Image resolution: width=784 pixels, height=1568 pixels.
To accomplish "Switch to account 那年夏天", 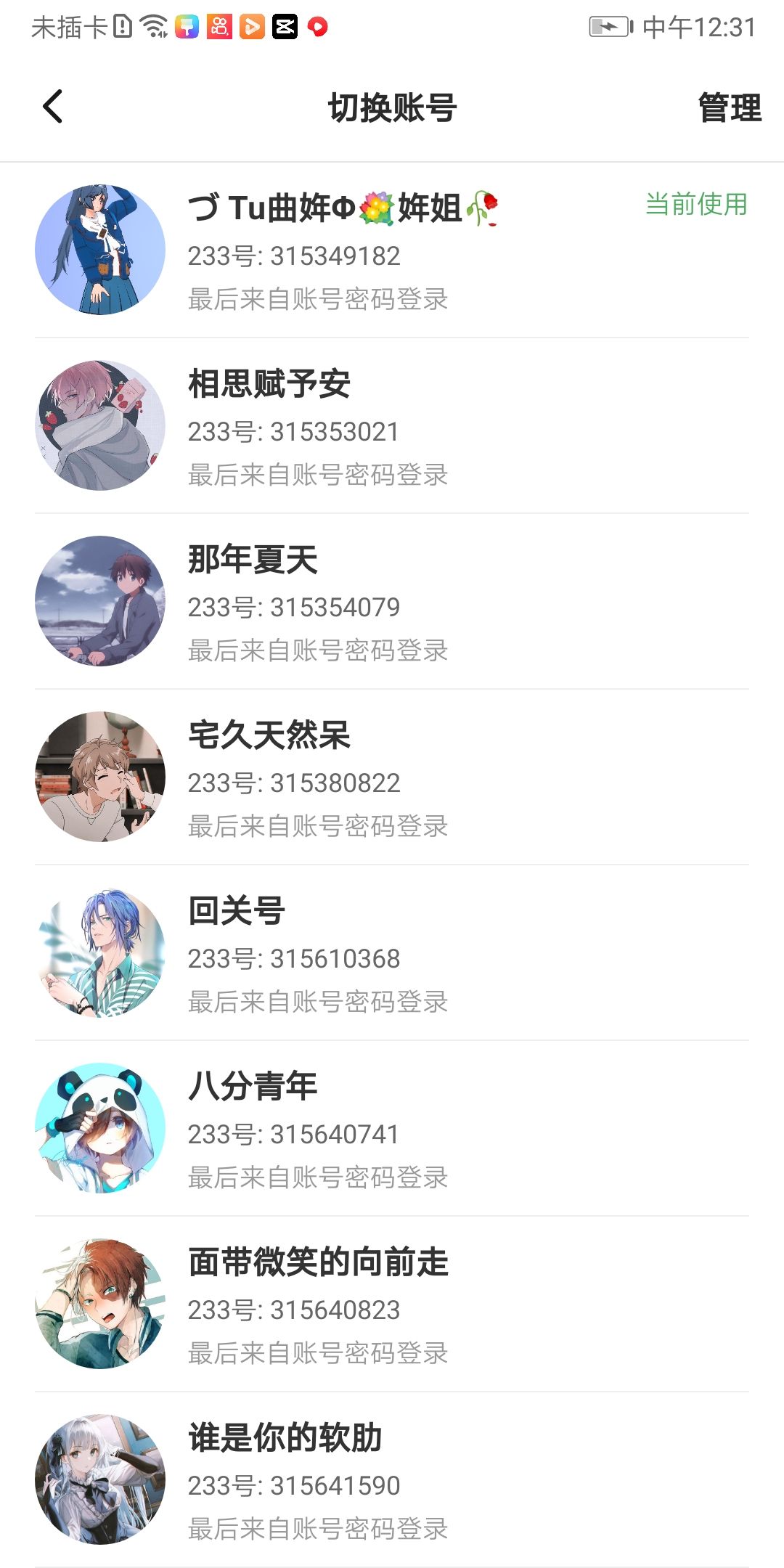I will (392, 602).
